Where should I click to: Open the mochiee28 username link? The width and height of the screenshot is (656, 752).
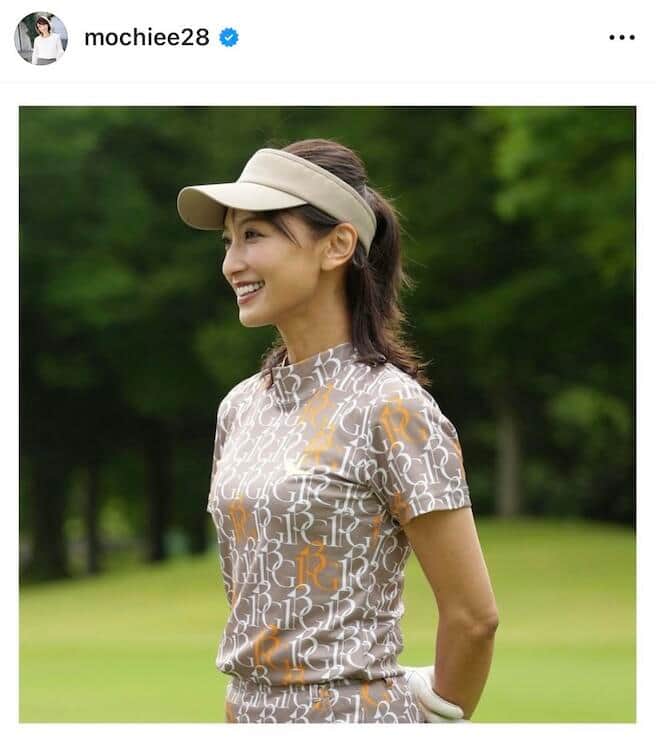point(146,38)
